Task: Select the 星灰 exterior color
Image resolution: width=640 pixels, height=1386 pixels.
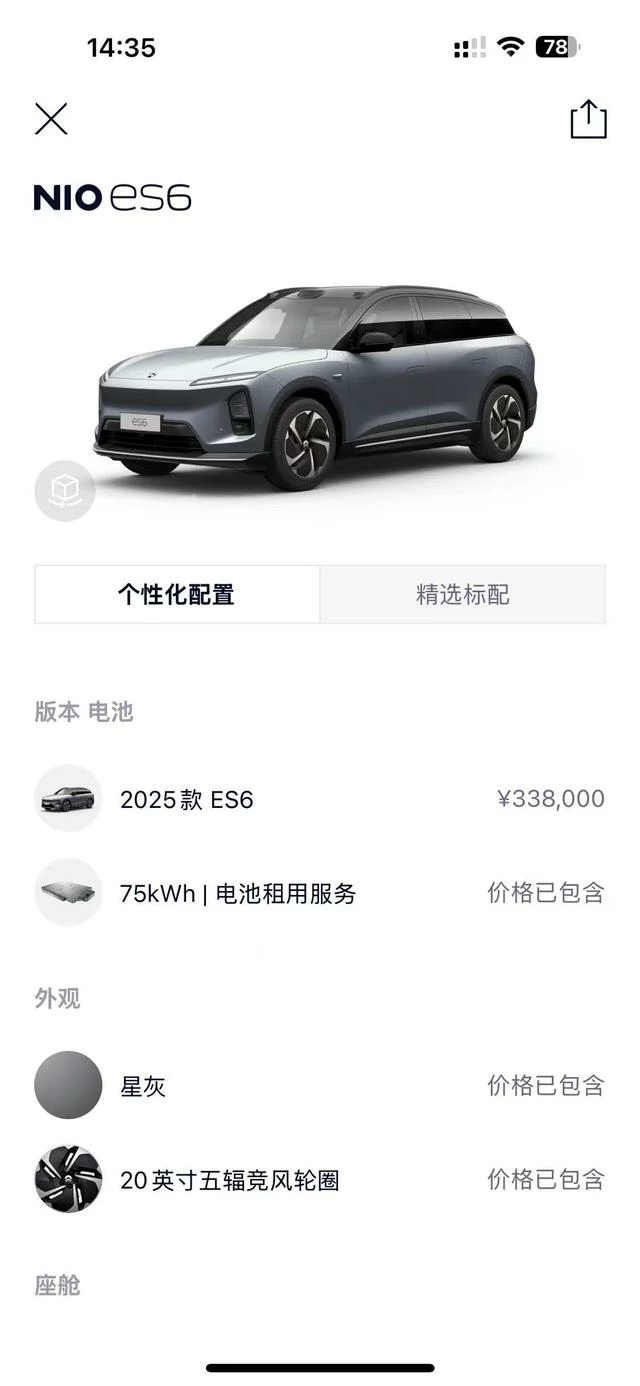Action: point(319,1085)
